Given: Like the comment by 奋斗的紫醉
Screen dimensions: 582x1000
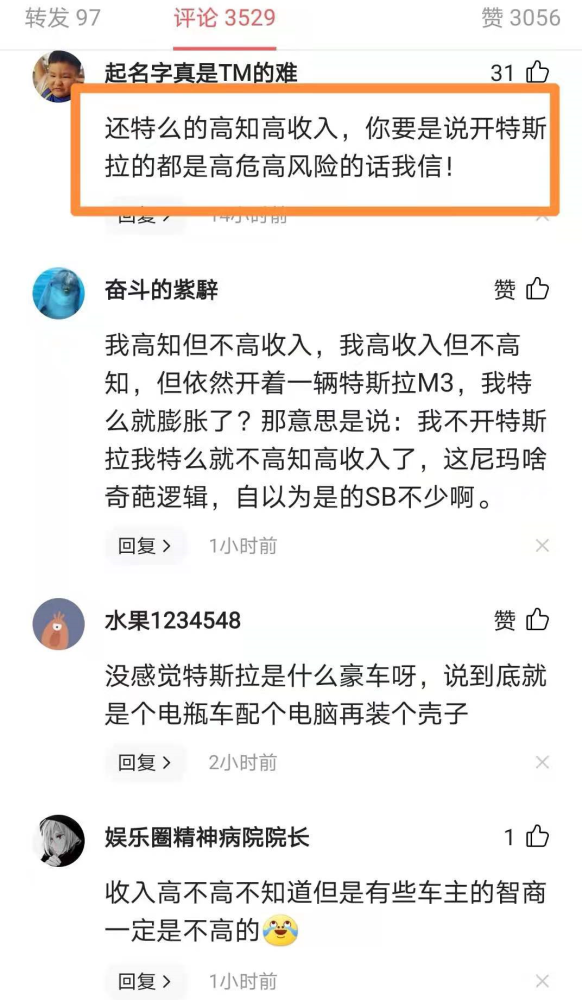Looking at the screenshot, I should [x=537, y=289].
